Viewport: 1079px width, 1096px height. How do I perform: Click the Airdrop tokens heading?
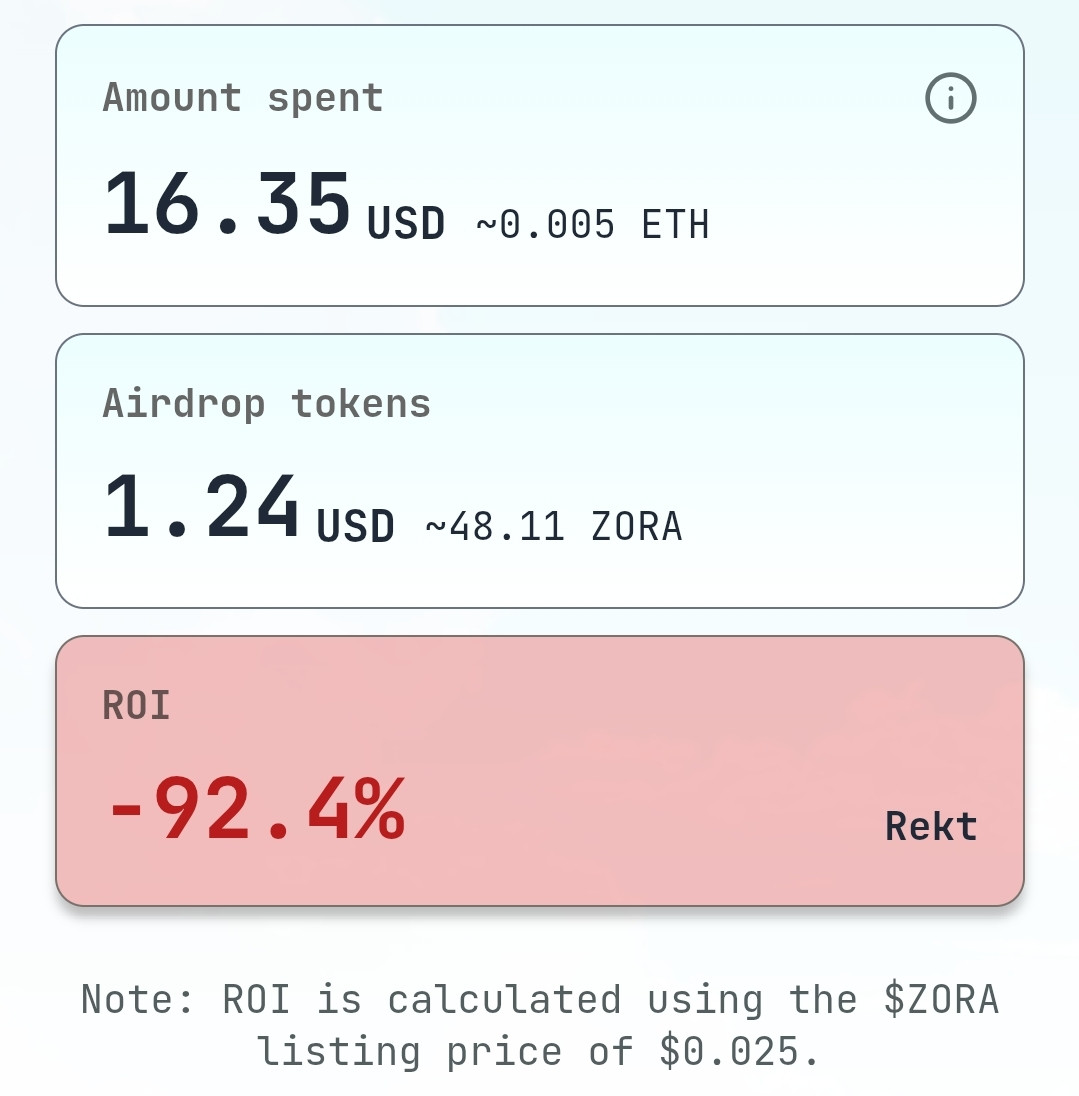[x=266, y=402]
